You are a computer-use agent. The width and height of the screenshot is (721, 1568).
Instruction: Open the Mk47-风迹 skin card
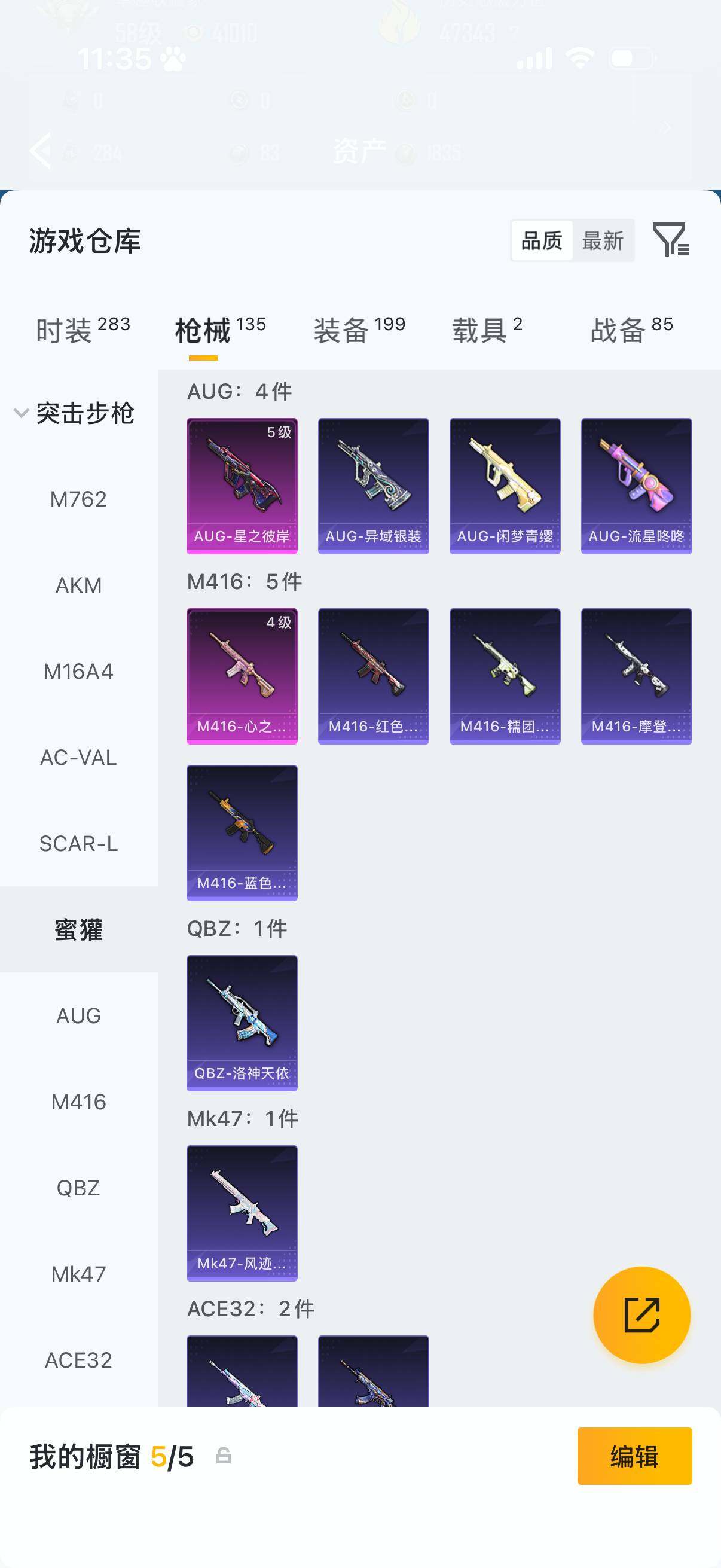(x=242, y=1213)
